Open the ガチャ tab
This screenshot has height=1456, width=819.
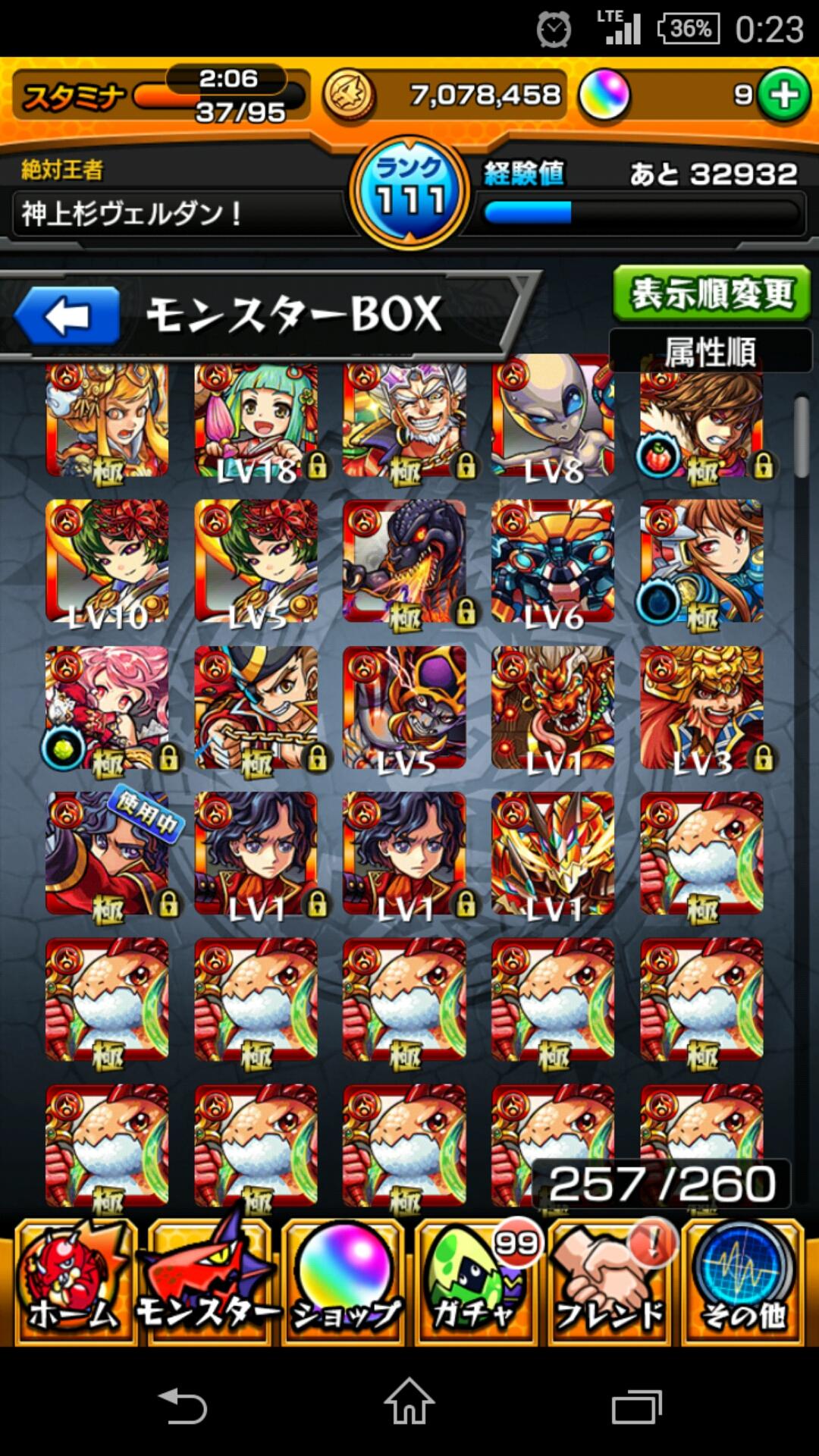point(477,1282)
